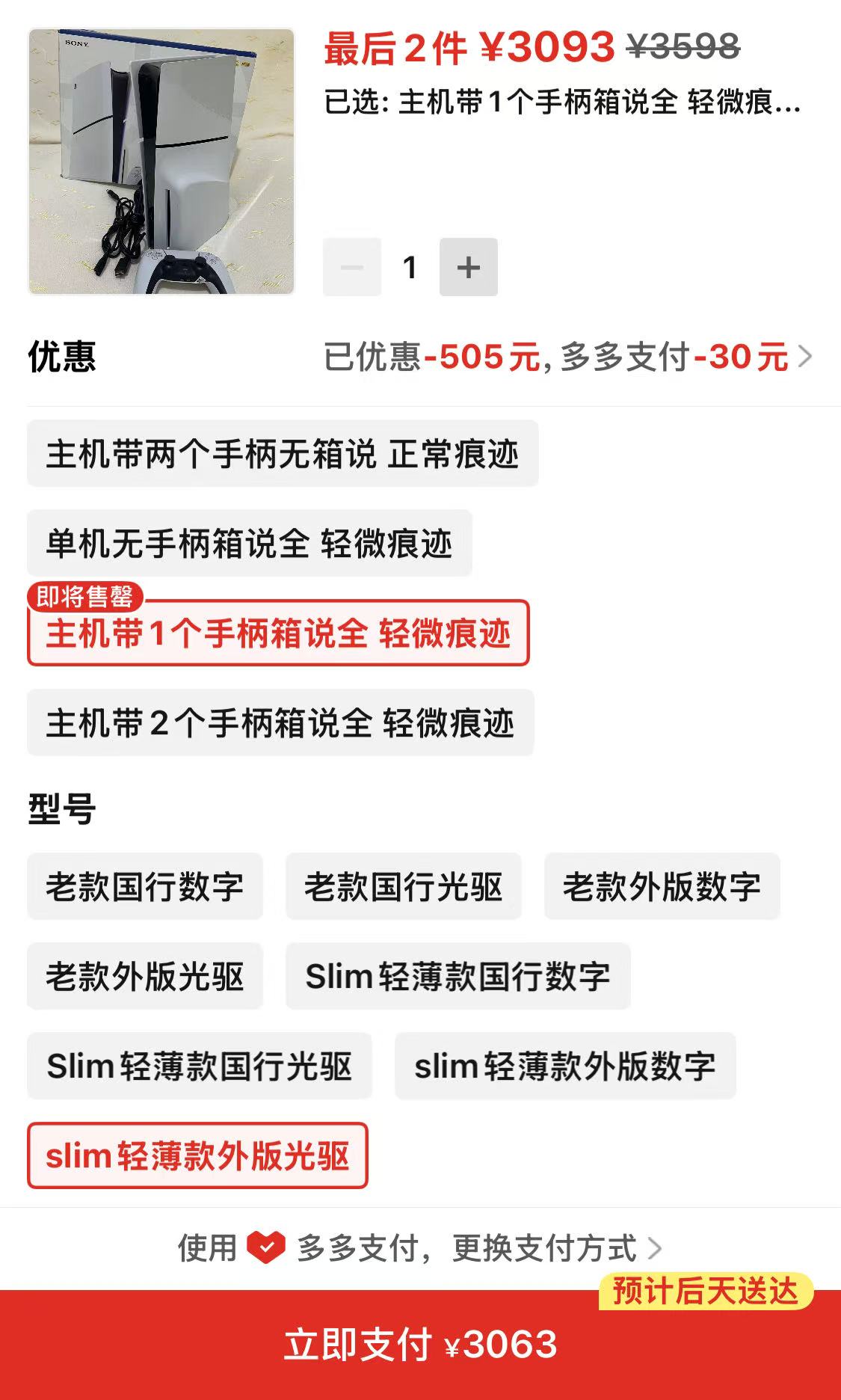
Task: Select slim轻薄款外版数字 model
Action: tap(565, 1066)
